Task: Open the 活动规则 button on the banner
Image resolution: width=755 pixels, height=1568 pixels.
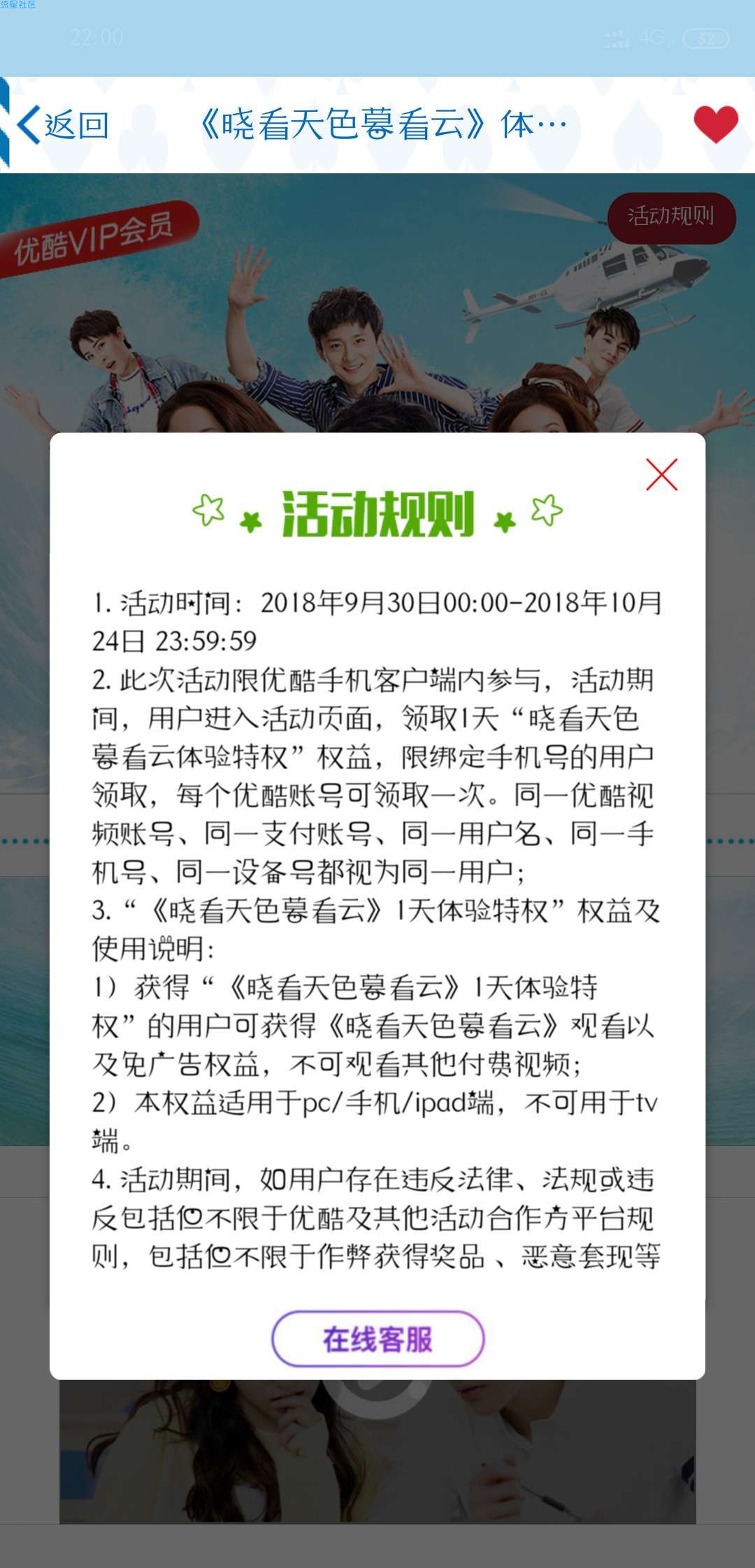Action: click(x=670, y=217)
